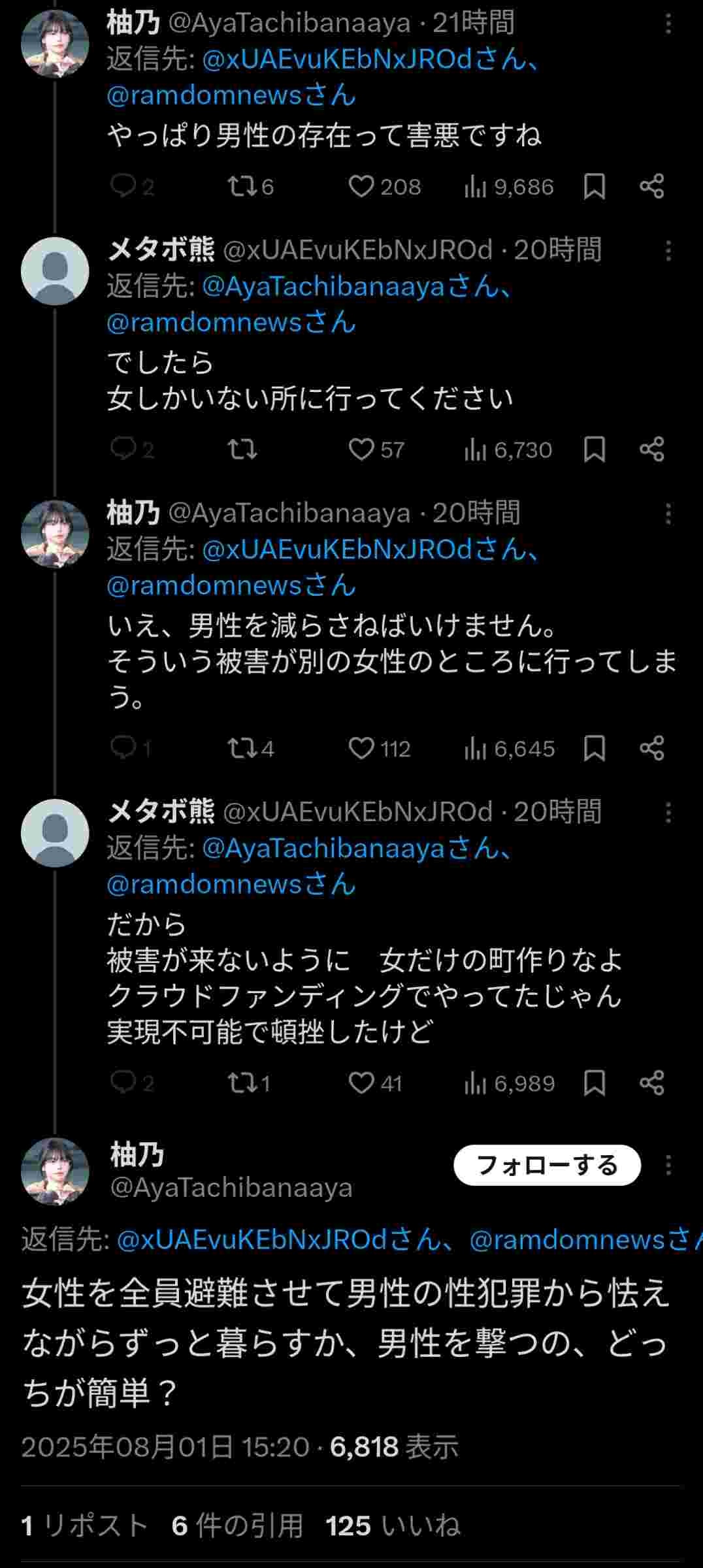Screen dimensions: 703x1568
Task: Open overflow menu on the main tweet by 柚乃
Action: click(x=668, y=1165)
